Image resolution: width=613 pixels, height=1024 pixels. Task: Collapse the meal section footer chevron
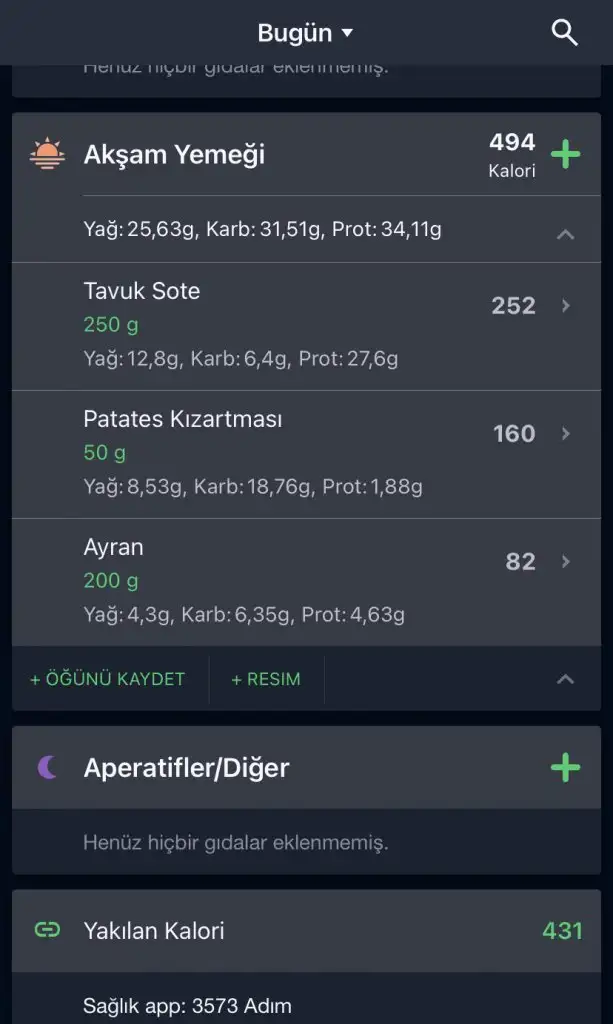(565, 679)
